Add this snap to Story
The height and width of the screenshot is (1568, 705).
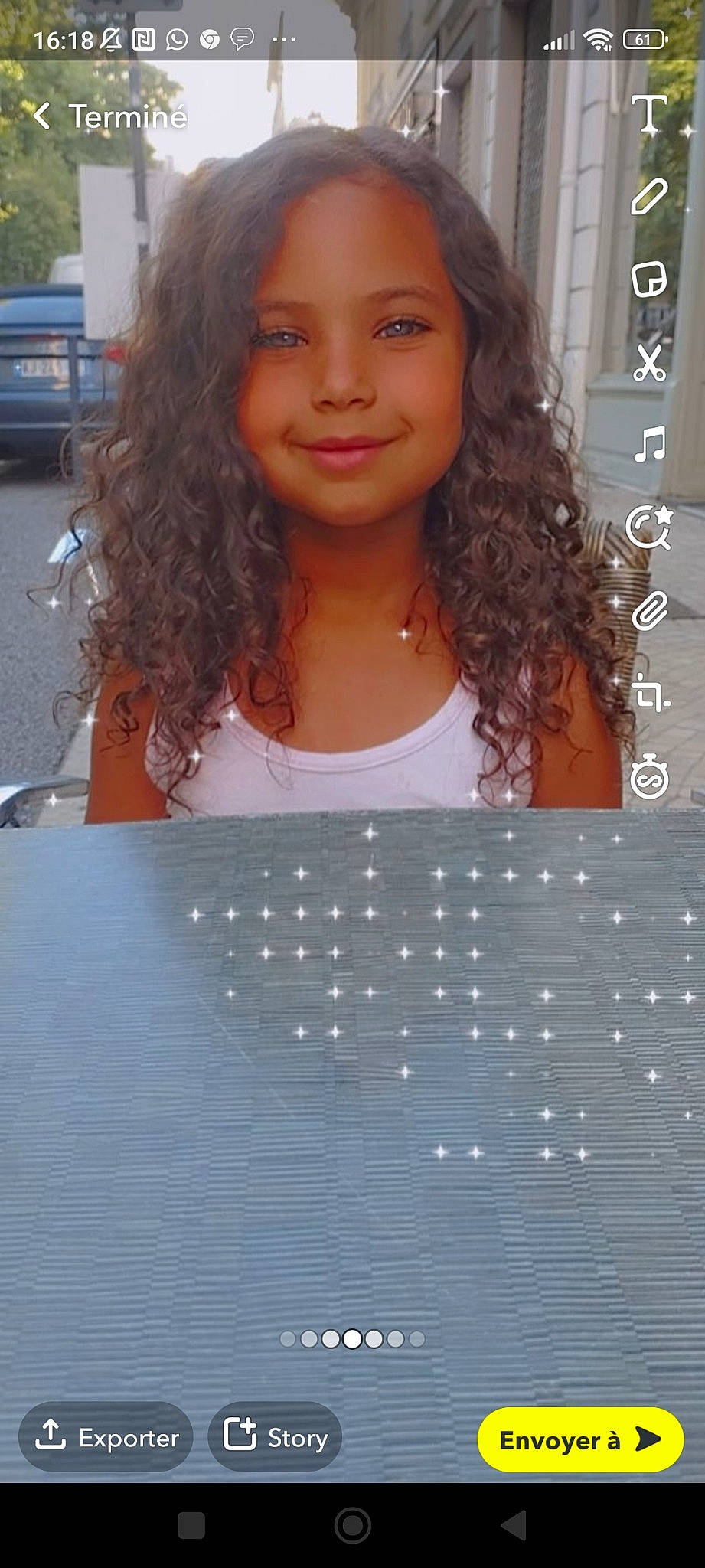tap(276, 1437)
